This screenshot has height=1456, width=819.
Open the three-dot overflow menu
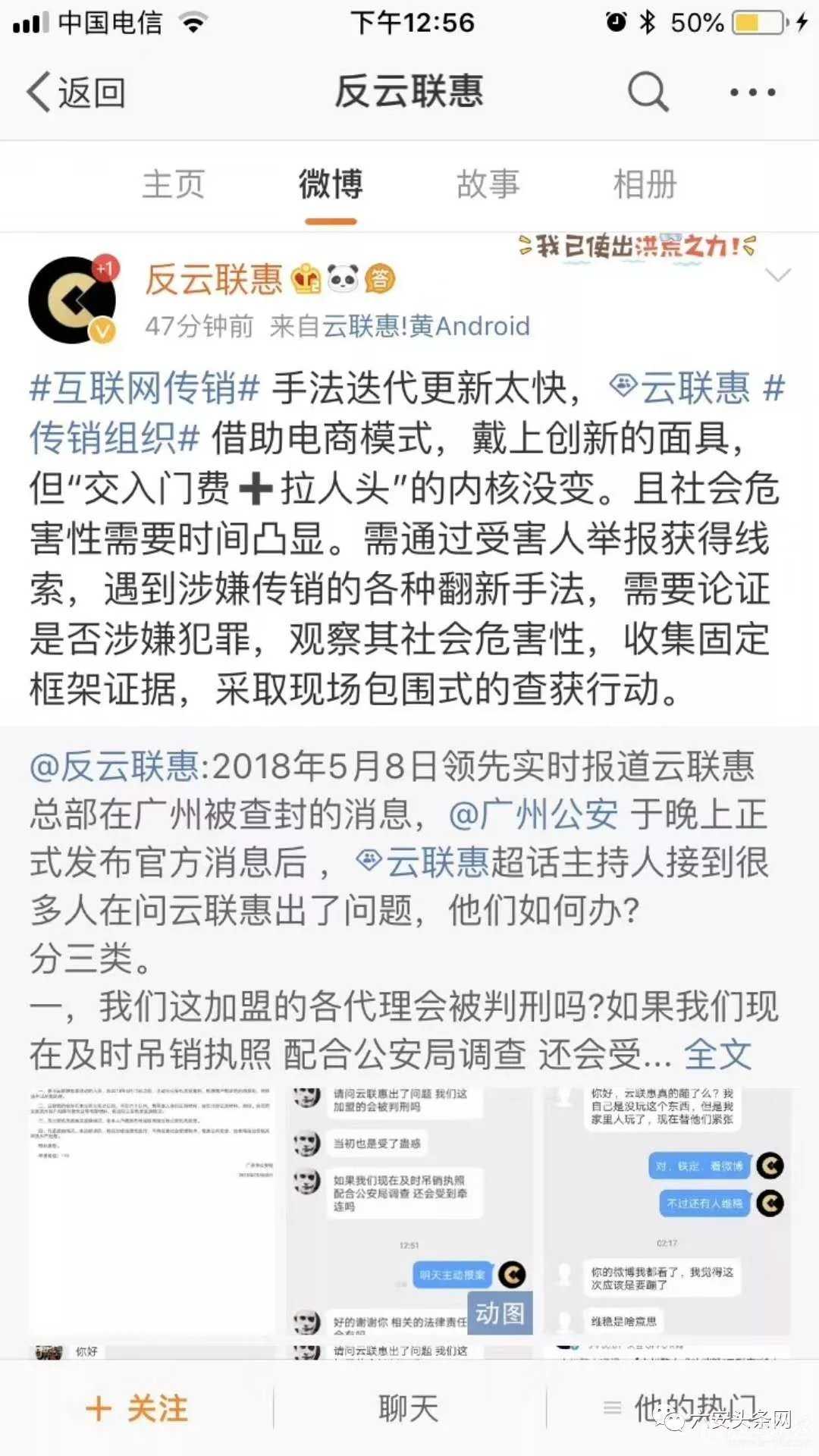pyautogui.click(x=752, y=93)
